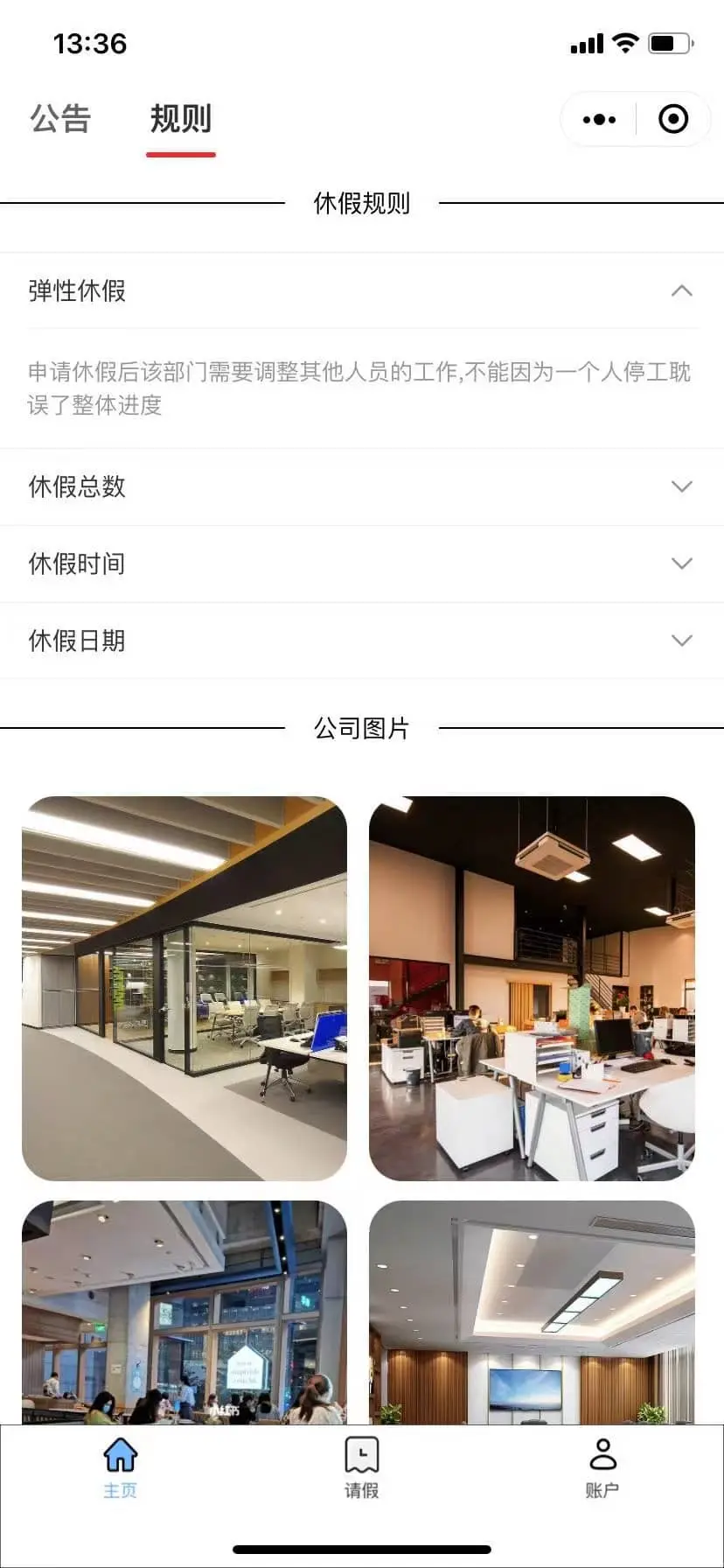
Task: Open the mini program more options menu
Action: 599,120
